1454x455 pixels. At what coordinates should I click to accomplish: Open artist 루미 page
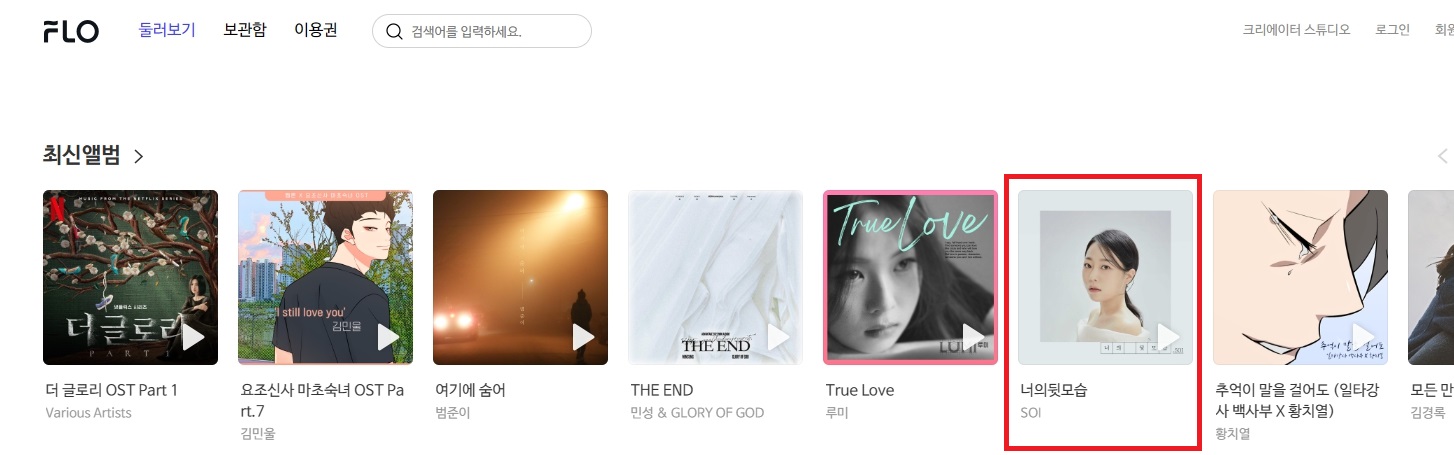(x=837, y=413)
